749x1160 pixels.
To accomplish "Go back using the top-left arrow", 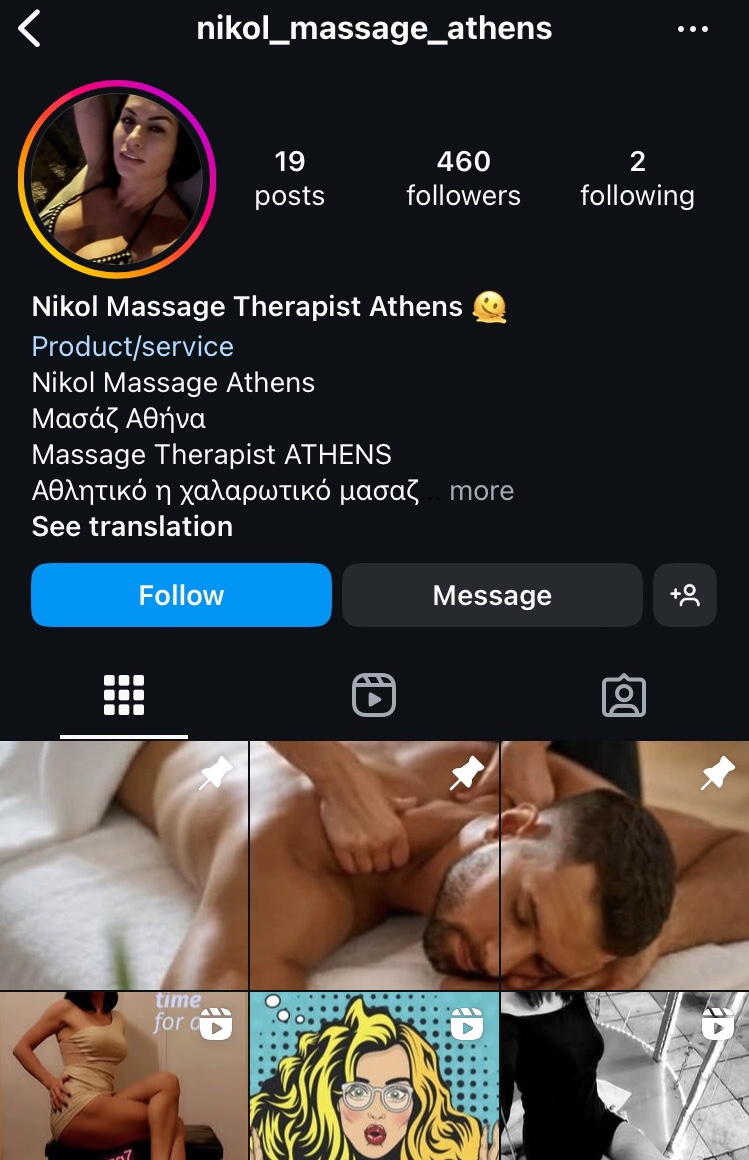I will [30, 29].
